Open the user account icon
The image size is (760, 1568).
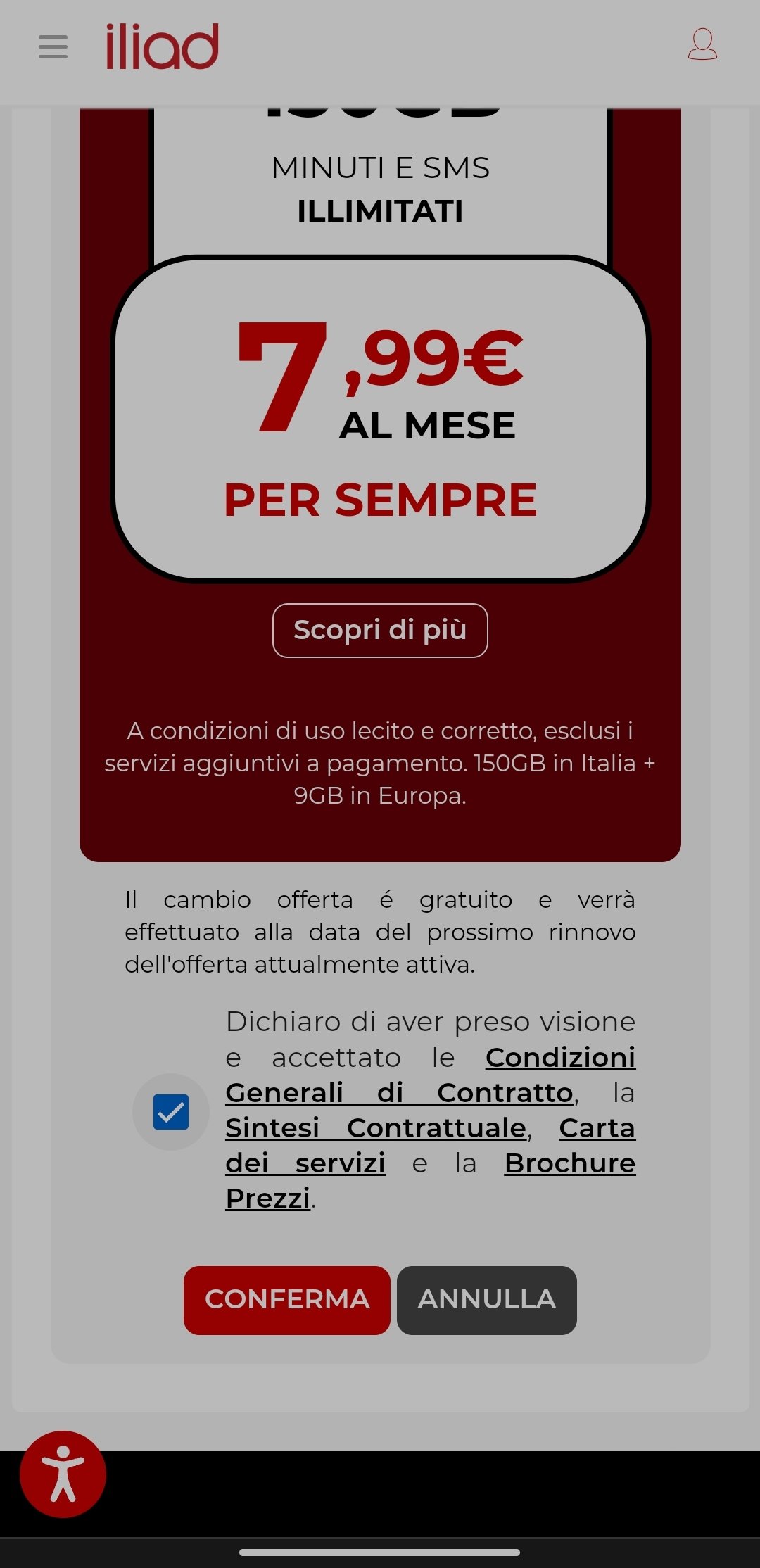(x=702, y=44)
